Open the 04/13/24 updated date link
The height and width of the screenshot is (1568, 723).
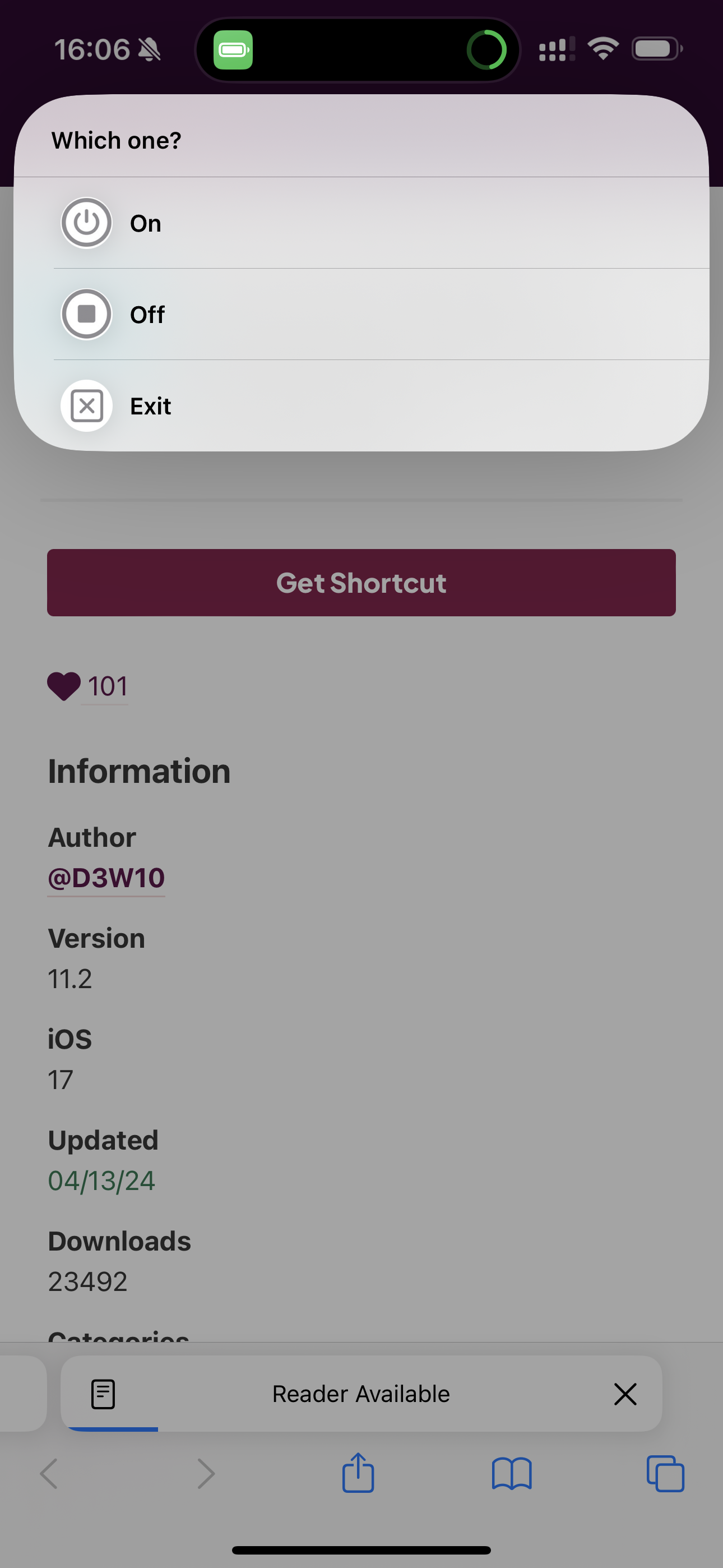(101, 1181)
